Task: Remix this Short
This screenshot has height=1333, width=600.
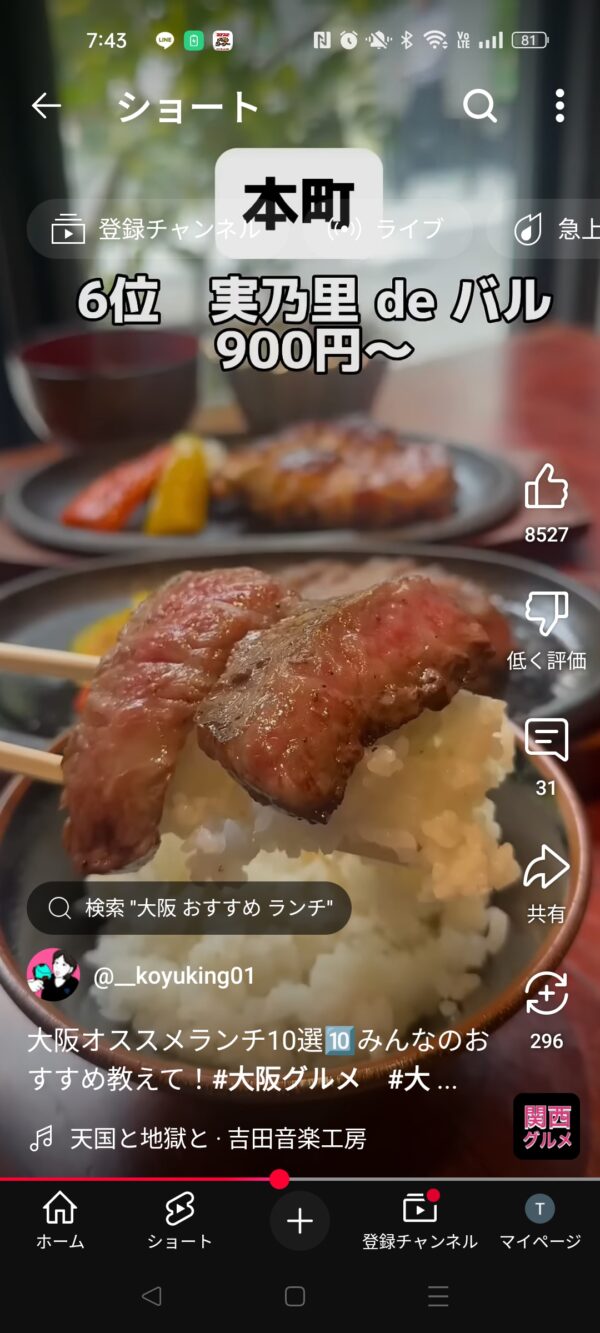Action: 546,995
